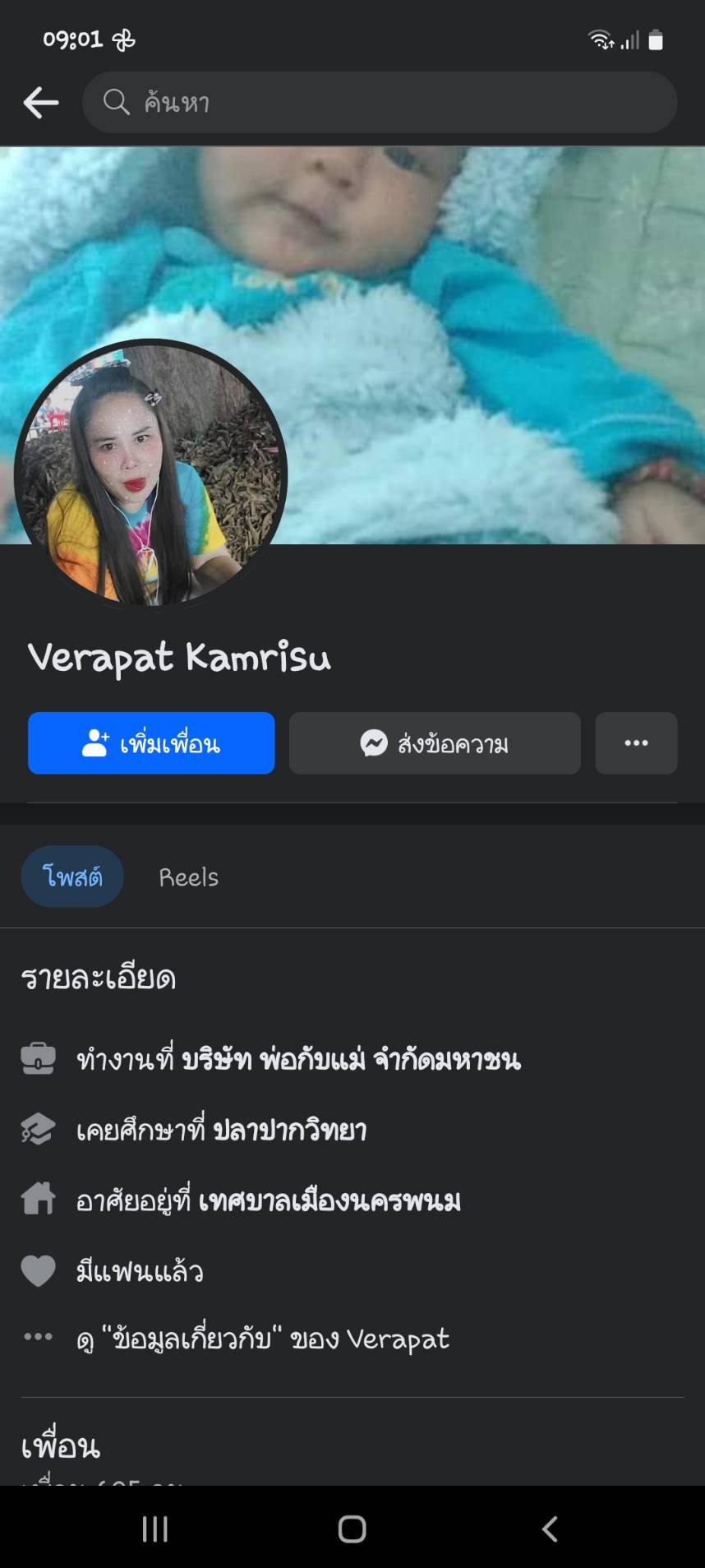The width and height of the screenshot is (705, 1568).
Task: Open the recent apps button
Action: click(154, 1529)
